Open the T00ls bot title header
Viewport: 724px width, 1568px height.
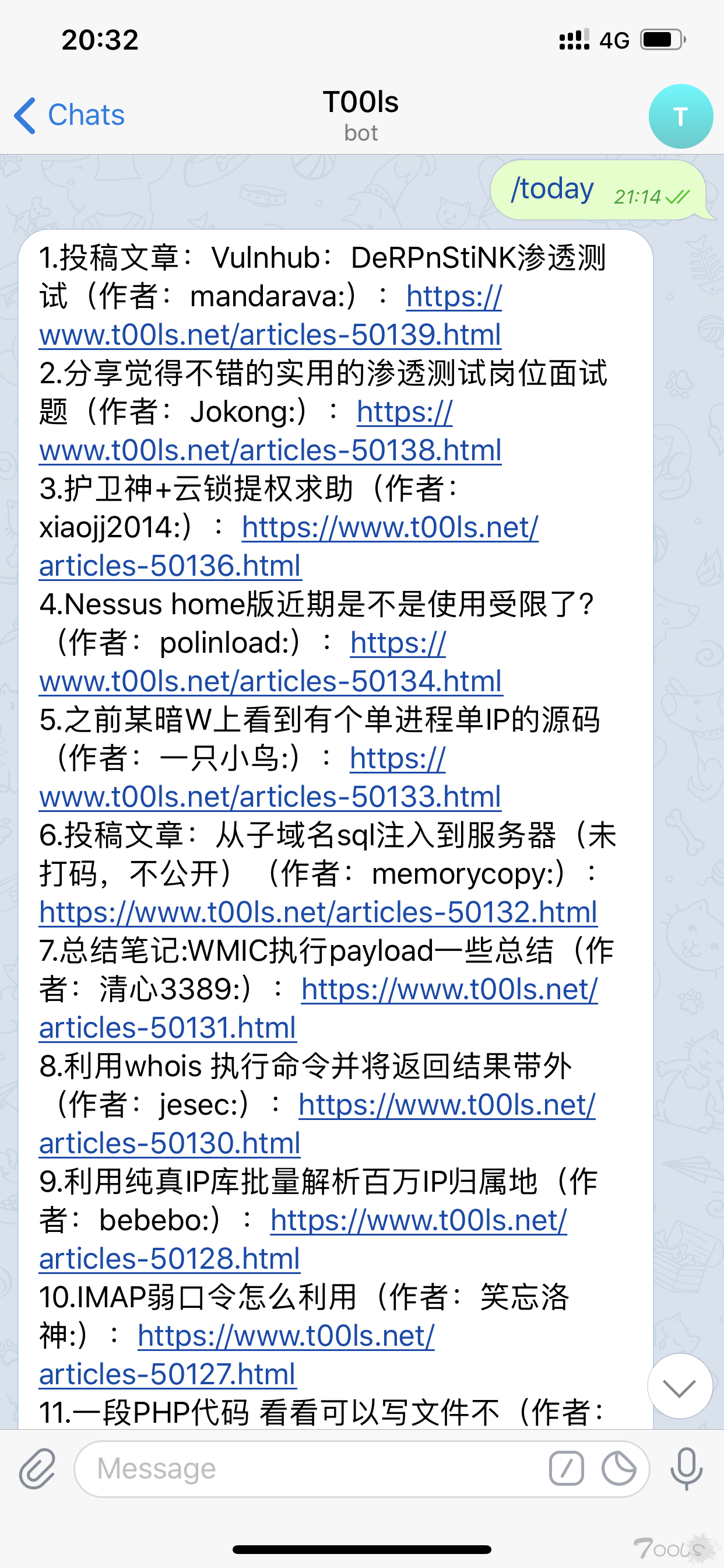coord(361,115)
